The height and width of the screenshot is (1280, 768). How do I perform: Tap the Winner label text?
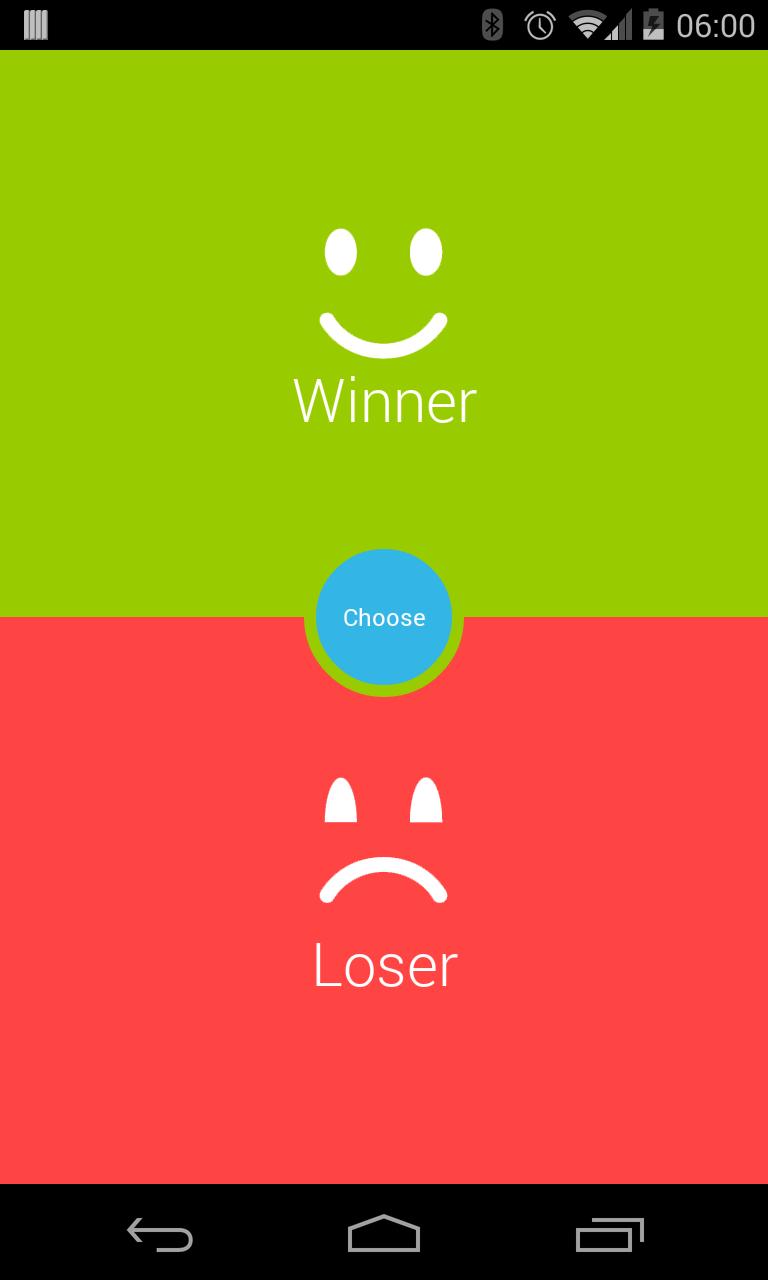pyautogui.click(x=384, y=401)
